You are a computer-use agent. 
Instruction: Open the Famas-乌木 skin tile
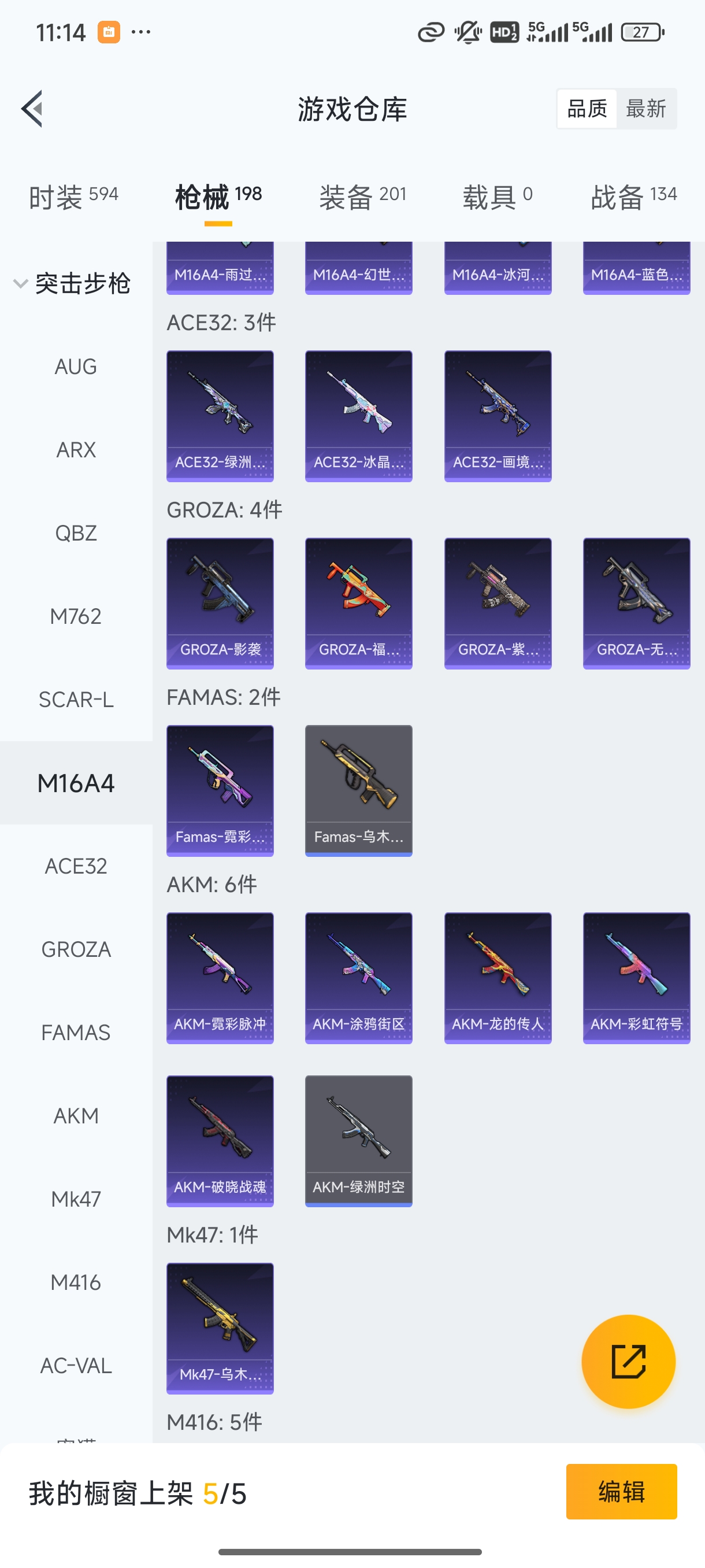[x=358, y=790]
